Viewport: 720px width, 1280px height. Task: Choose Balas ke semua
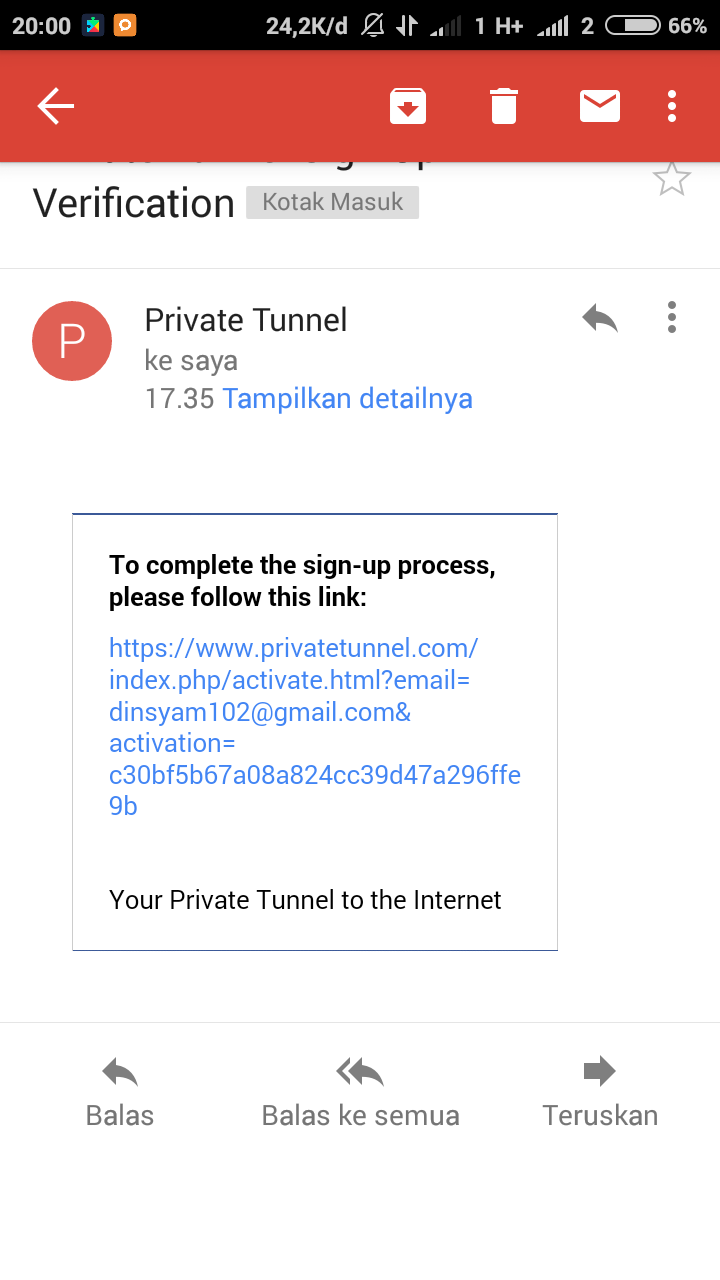(x=360, y=1092)
